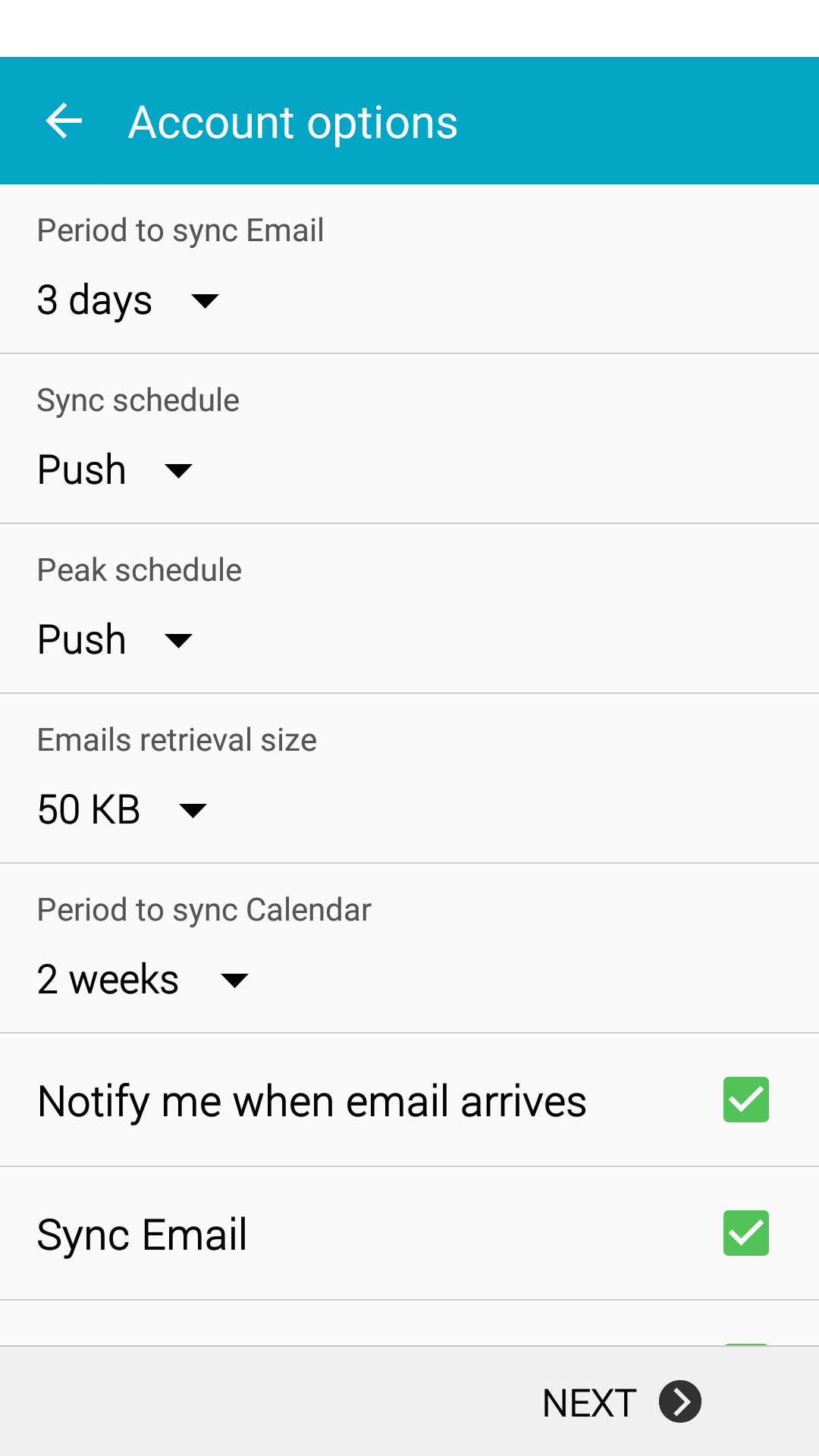Open the Period to sync Calendar dropdown
The width and height of the screenshot is (819, 1456).
(x=143, y=980)
